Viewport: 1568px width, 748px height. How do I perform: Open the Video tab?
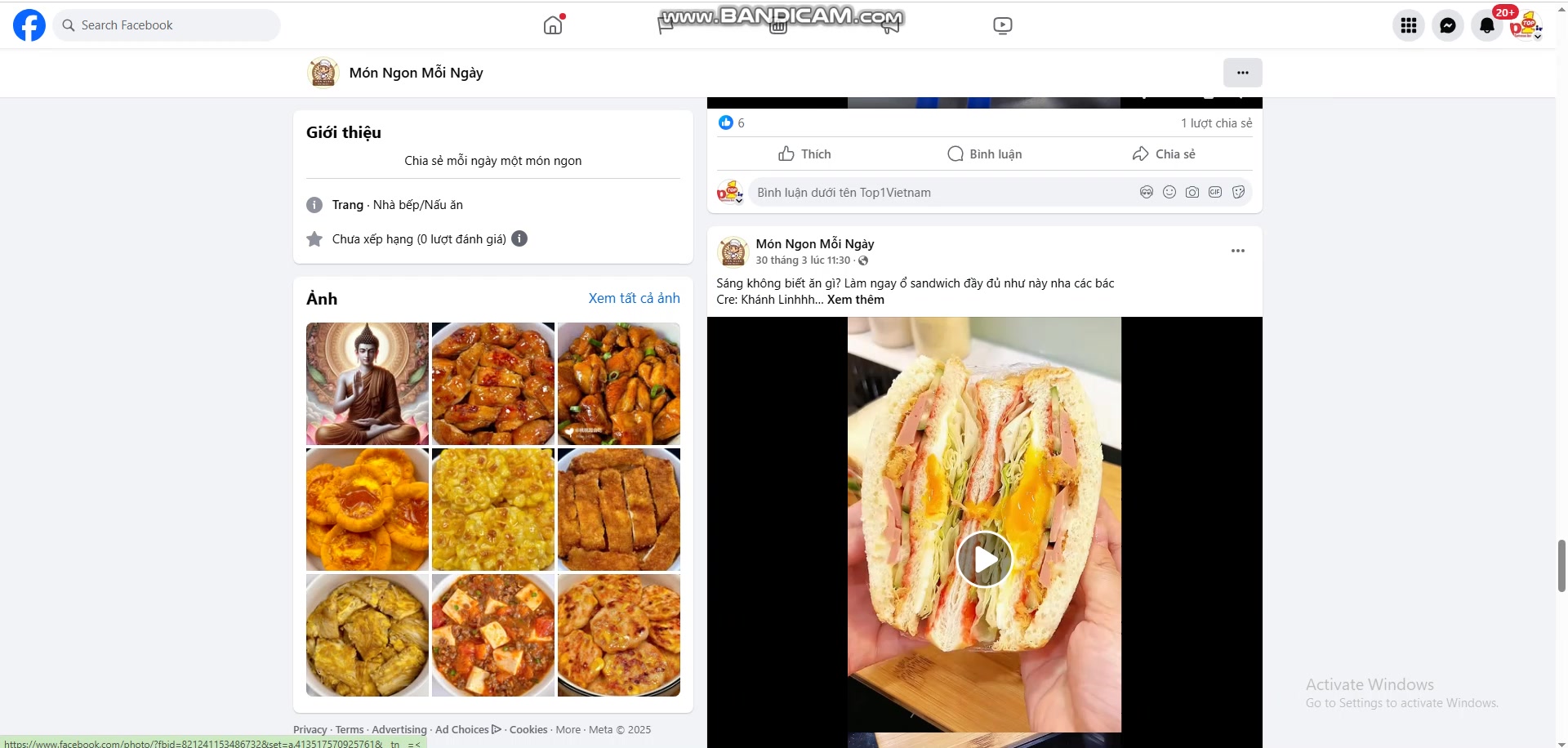[1002, 25]
